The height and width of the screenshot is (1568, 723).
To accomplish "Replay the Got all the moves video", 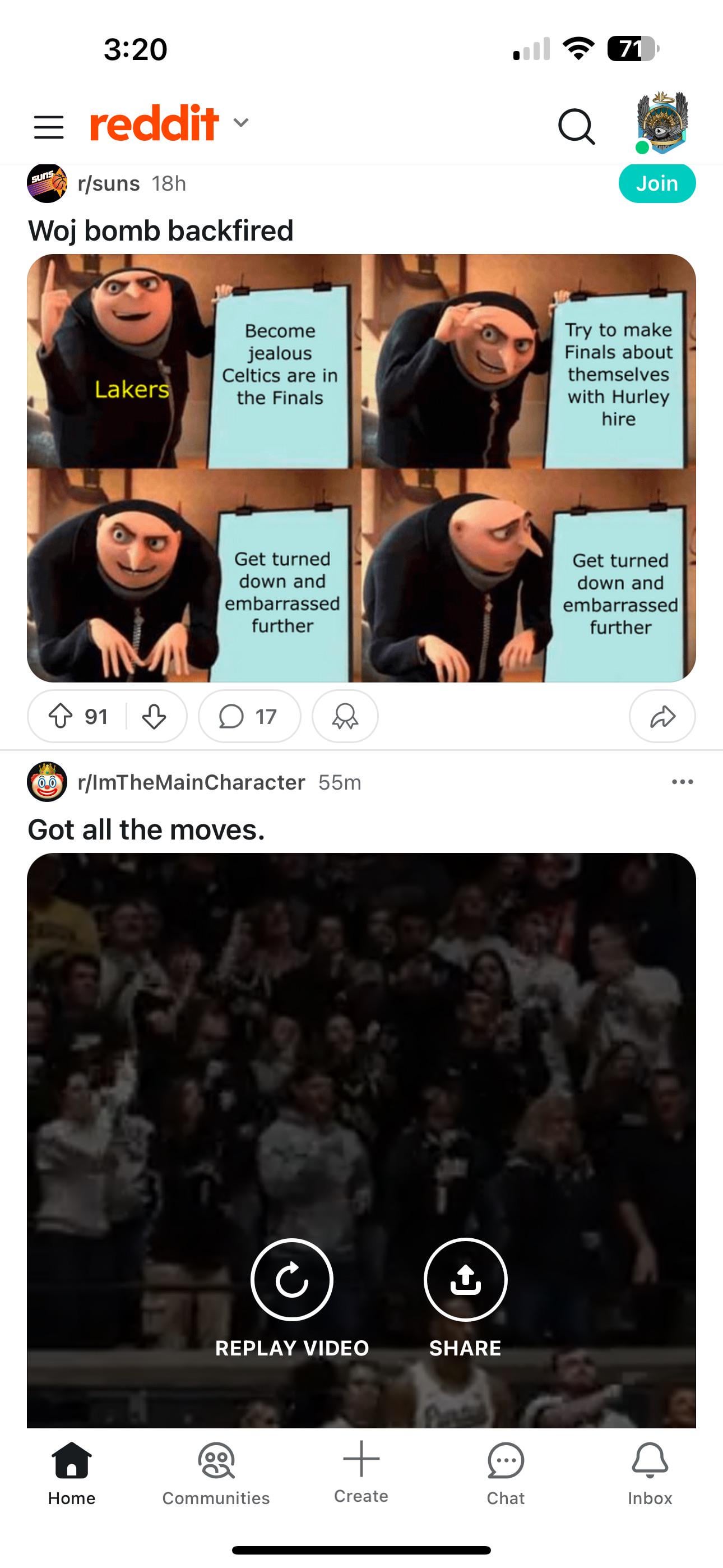I will coord(292,1280).
